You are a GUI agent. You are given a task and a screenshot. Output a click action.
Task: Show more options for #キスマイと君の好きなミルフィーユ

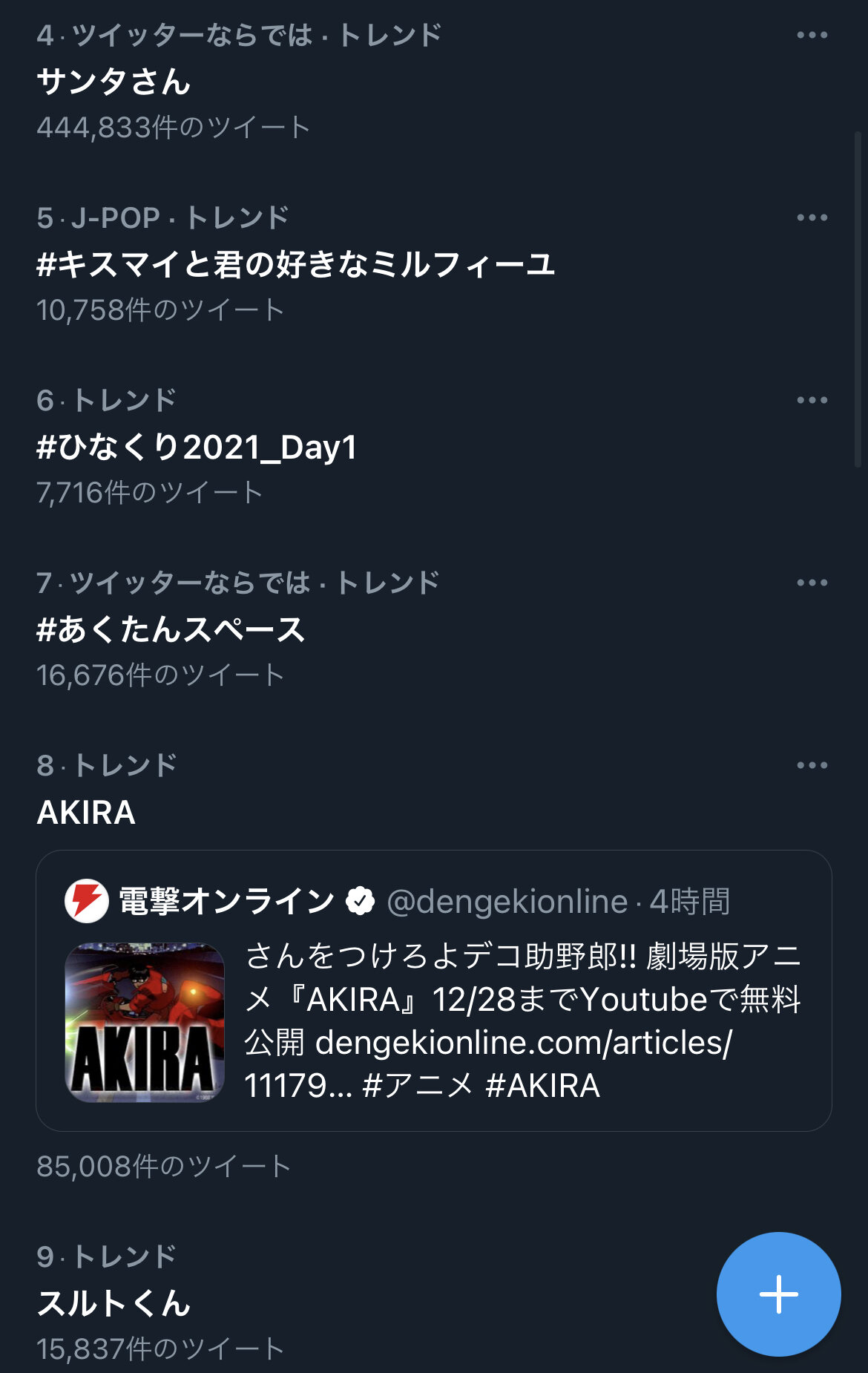click(812, 217)
